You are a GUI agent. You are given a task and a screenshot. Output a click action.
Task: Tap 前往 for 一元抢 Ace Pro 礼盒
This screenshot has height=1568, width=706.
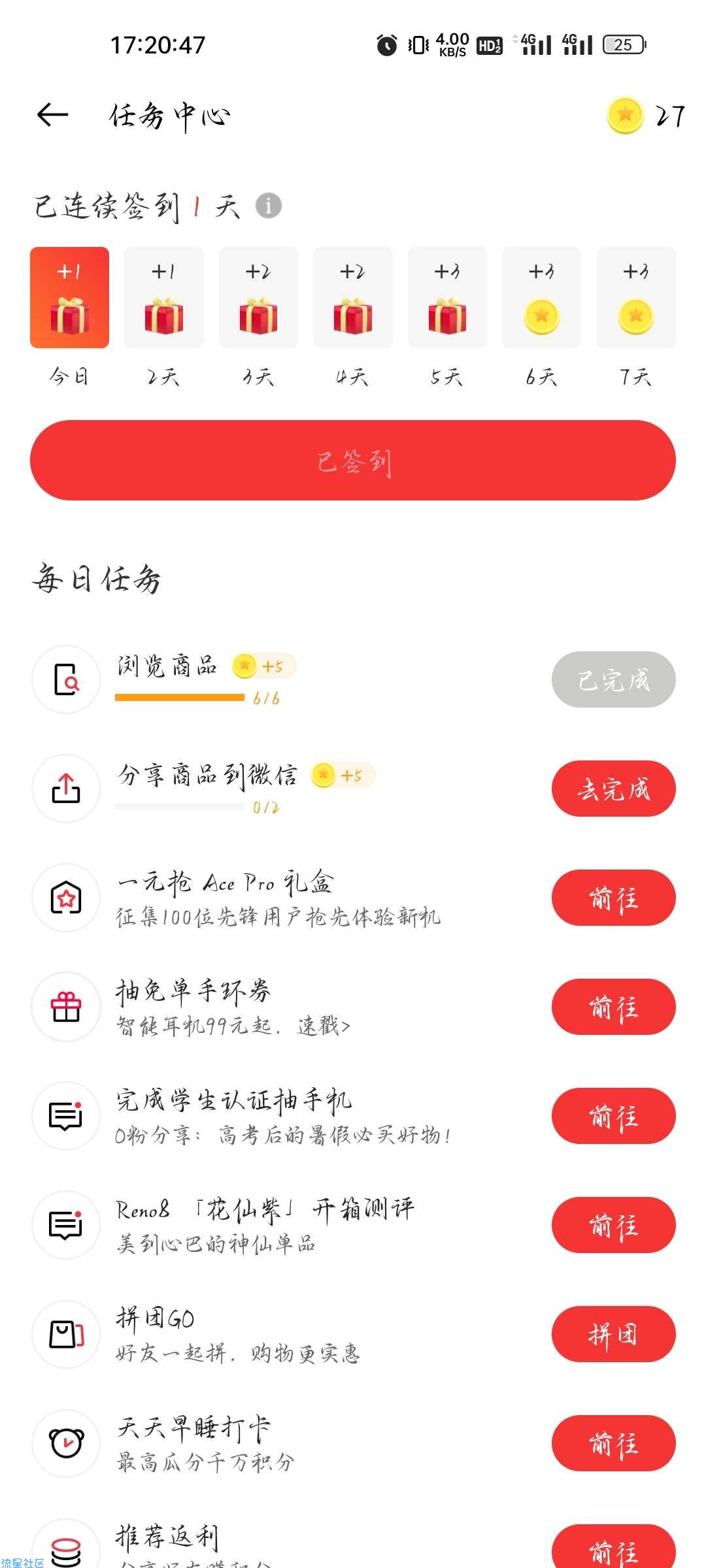pos(614,898)
